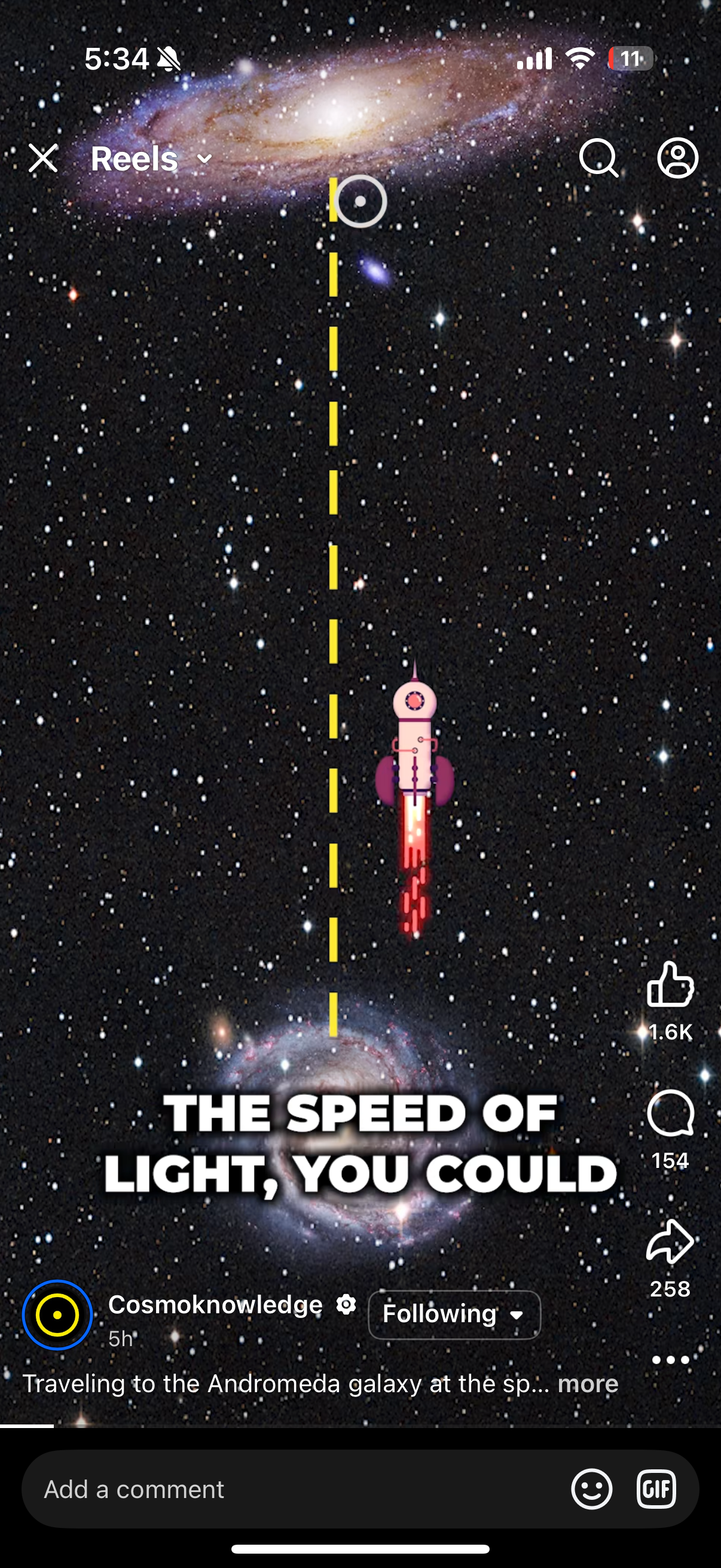Open the comments on this reel
Screen dimensions: 721x1568
pos(670,1113)
